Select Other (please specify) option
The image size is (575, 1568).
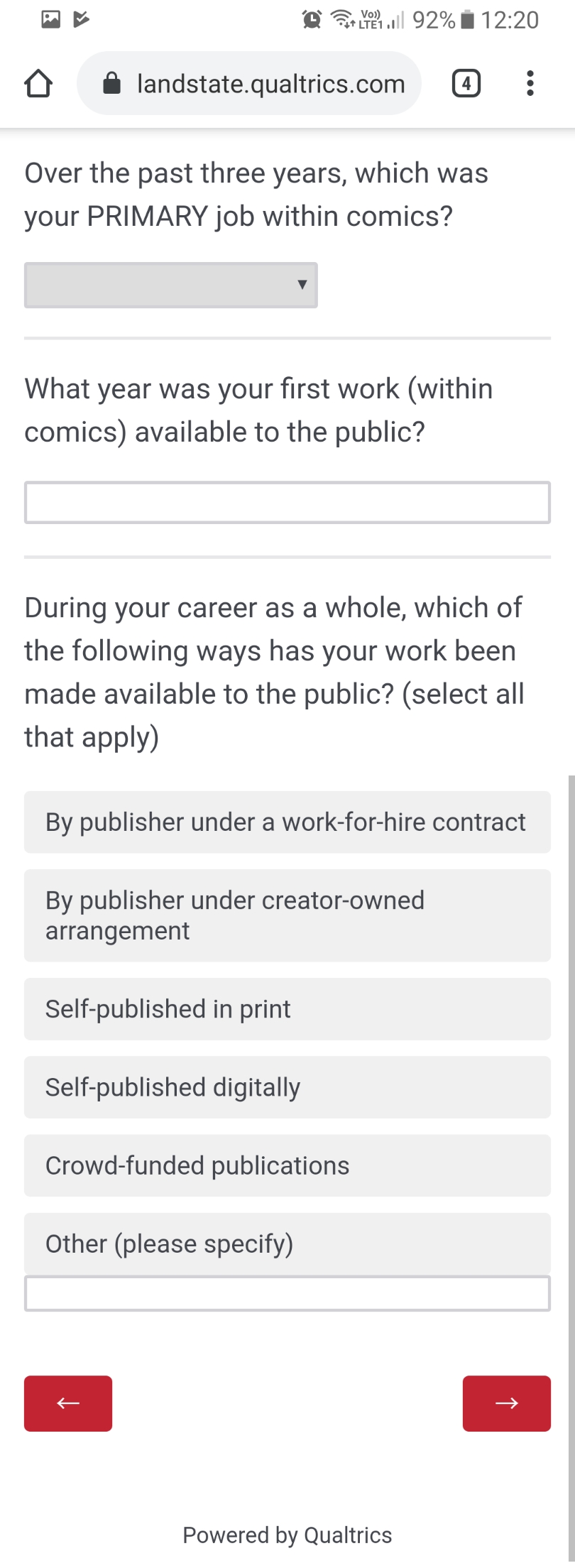click(x=287, y=1244)
